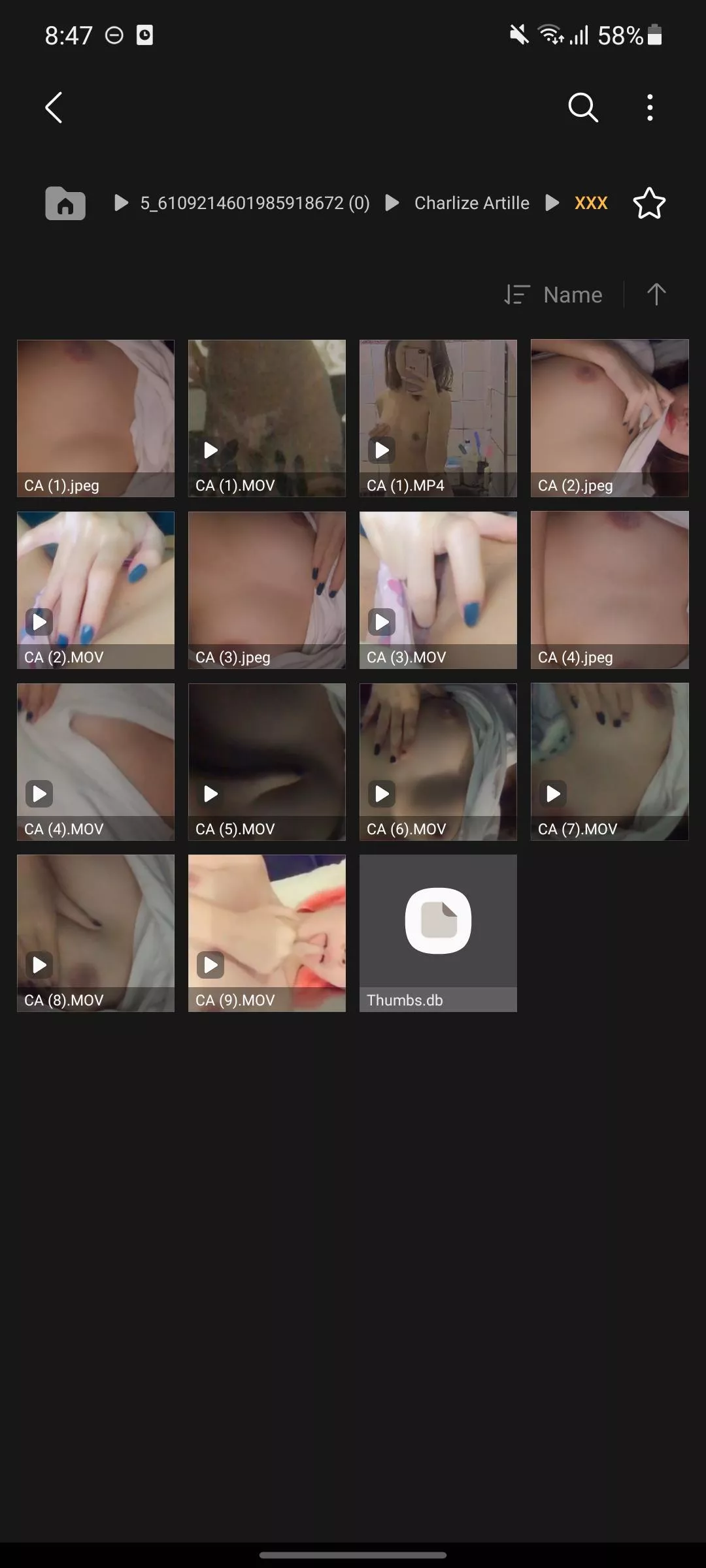The width and height of the screenshot is (706, 1568).
Task: Jump to the home folder icon
Action: coord(65,203)
